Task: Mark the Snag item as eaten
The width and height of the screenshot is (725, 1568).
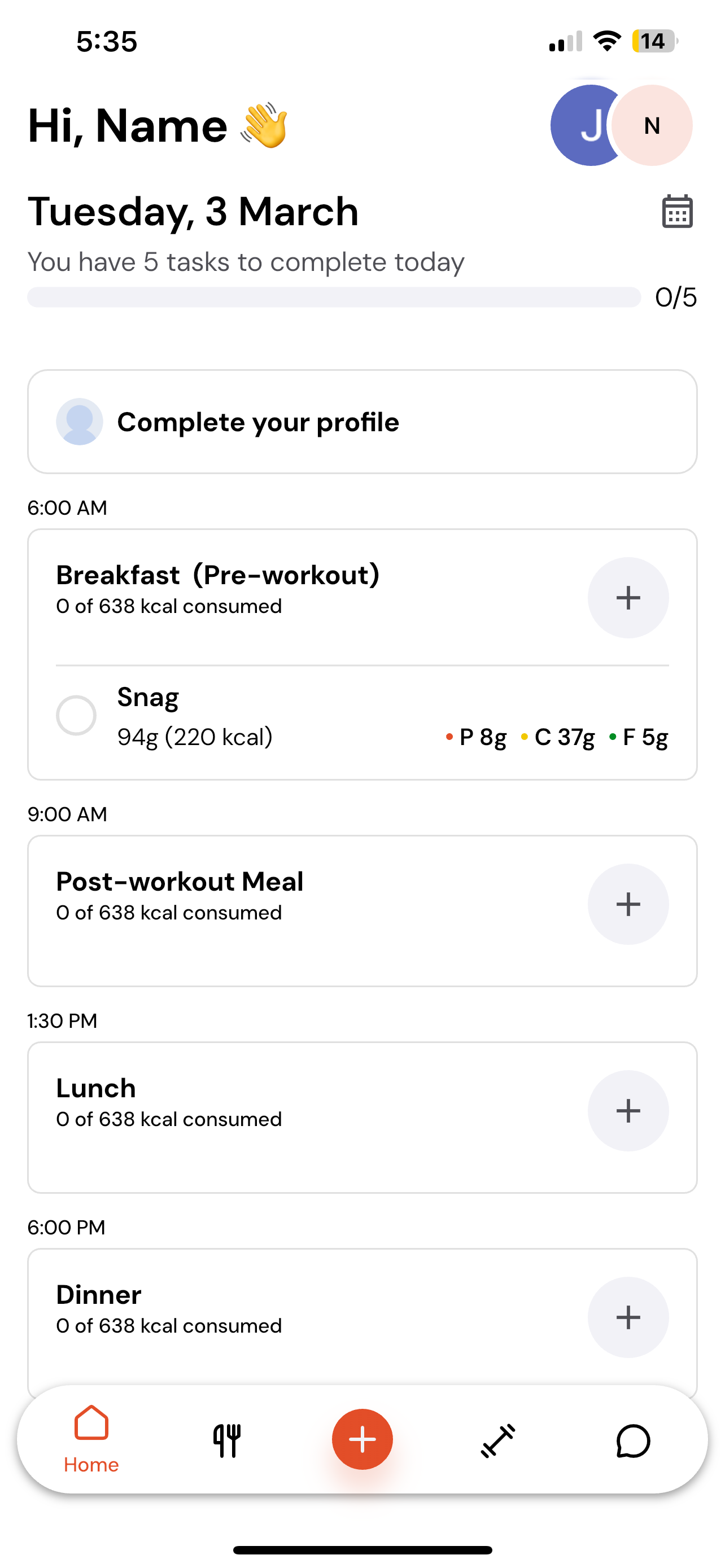Action: (x=76, y=715)
